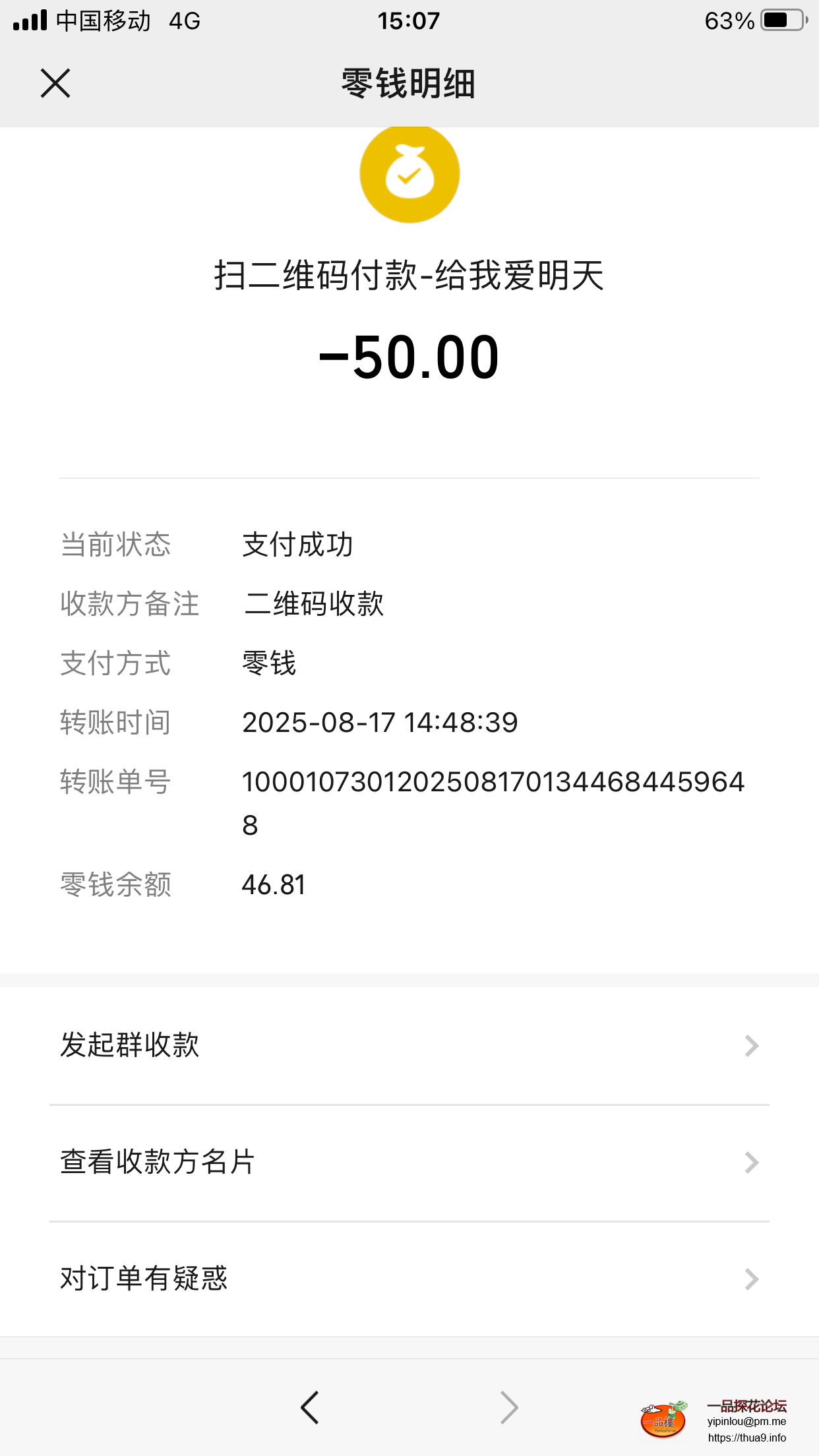Close the 零钱明细 page
This screenshot has width=819, height=1456.
(55, 84)
